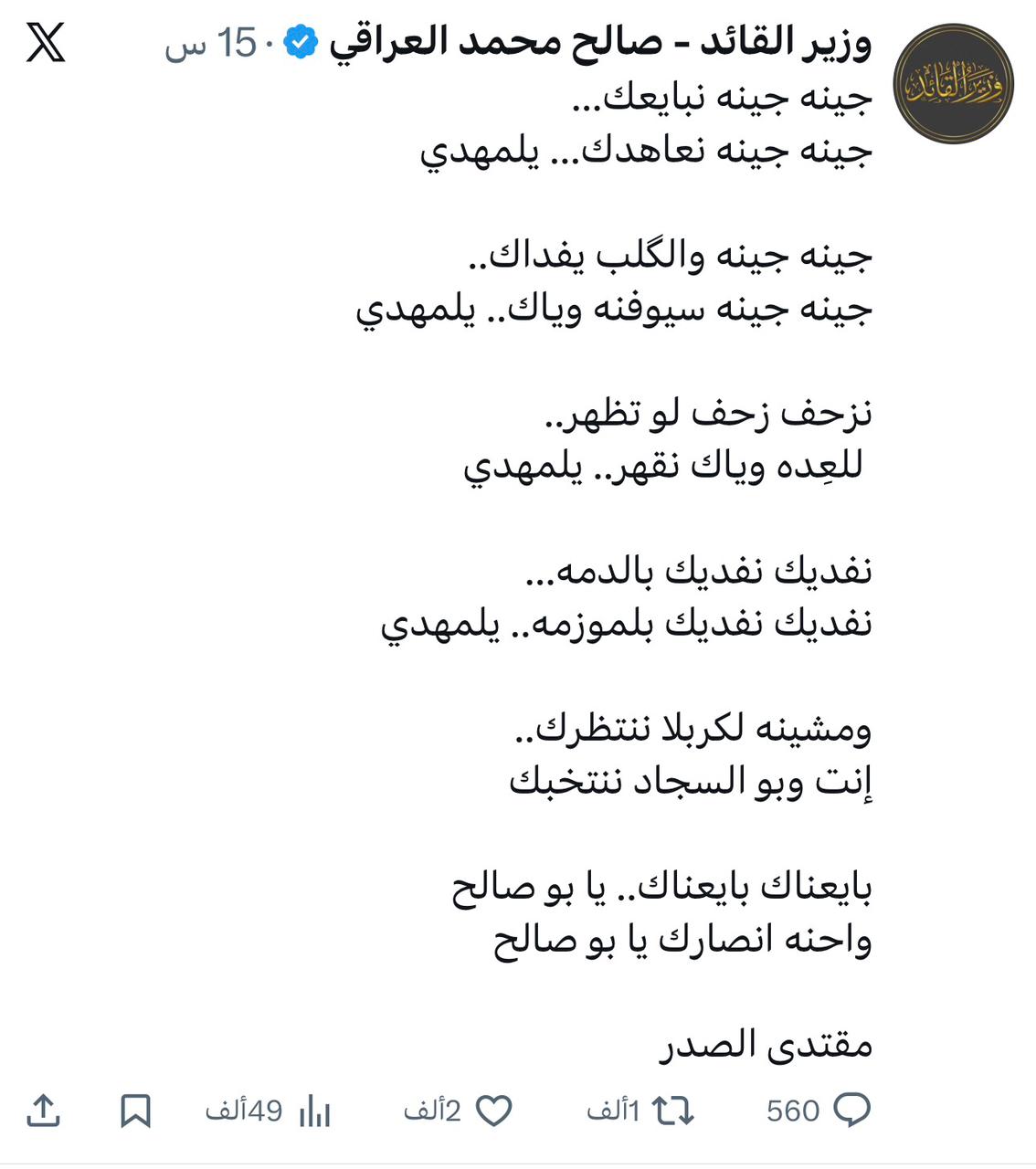Repost this tweet

click(672, 1111)
